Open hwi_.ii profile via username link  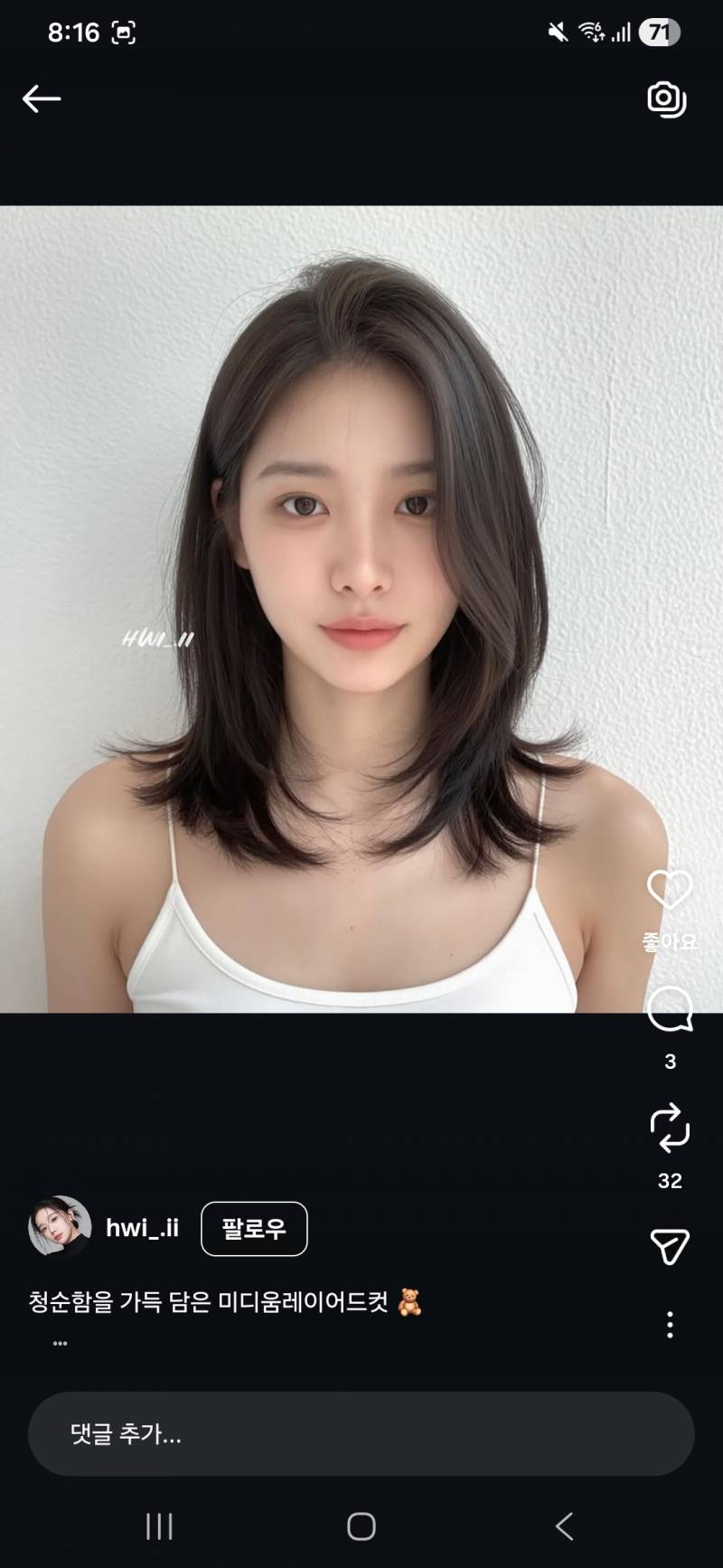(x=141, y=1228)
